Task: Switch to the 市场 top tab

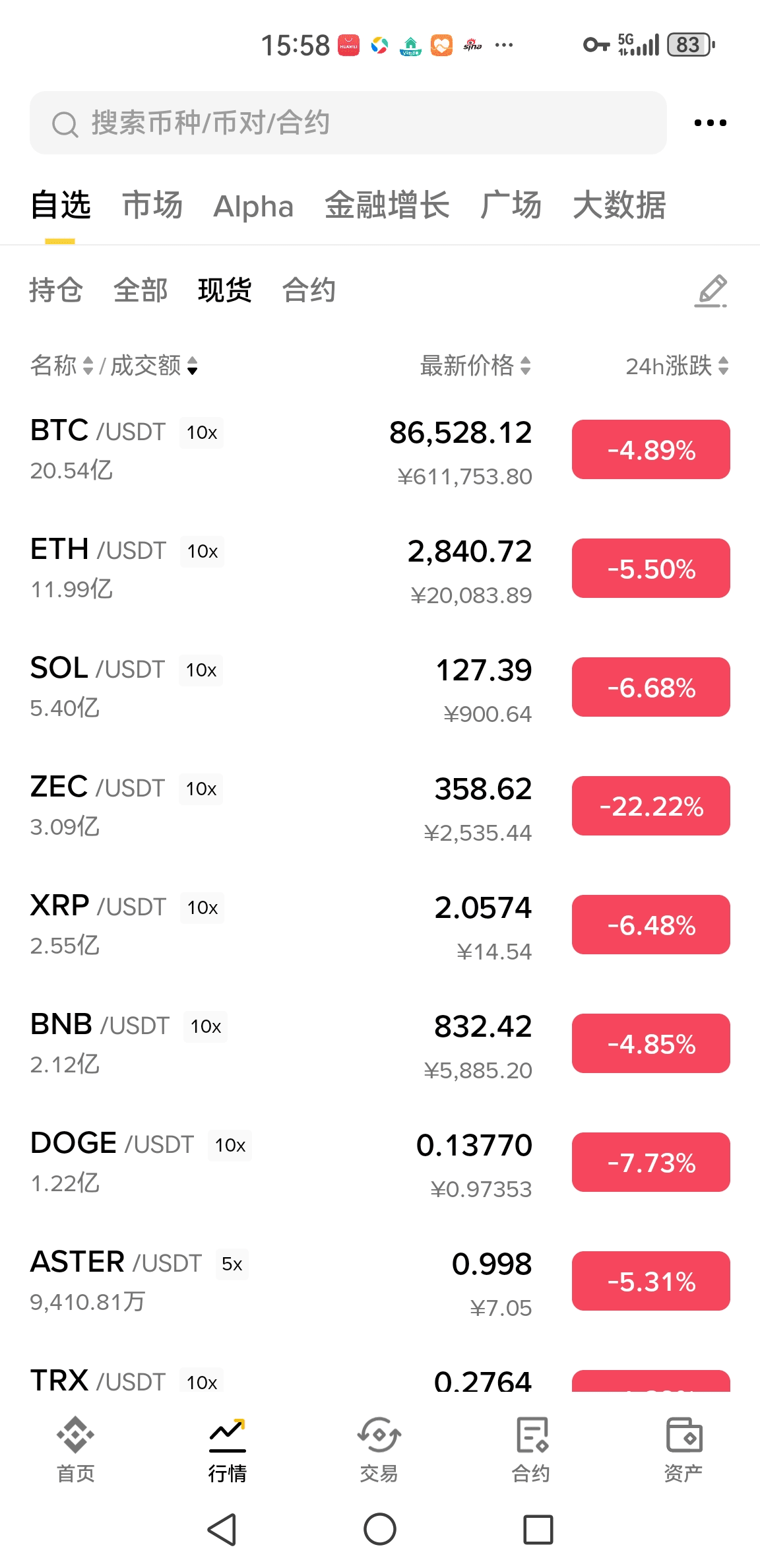Action: point(152,205)
